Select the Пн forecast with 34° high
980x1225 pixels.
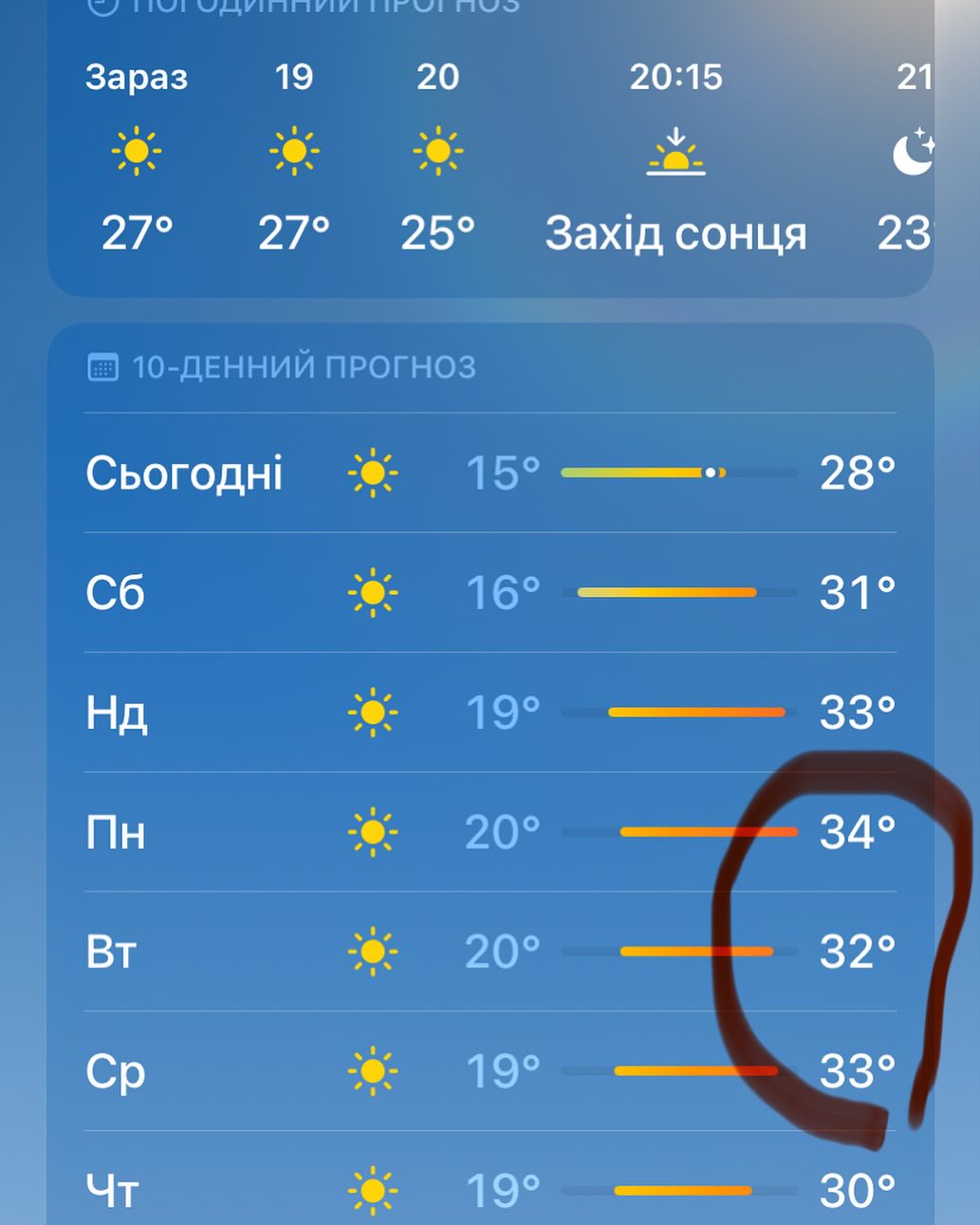pyautogui.click(x=490, y=831)
